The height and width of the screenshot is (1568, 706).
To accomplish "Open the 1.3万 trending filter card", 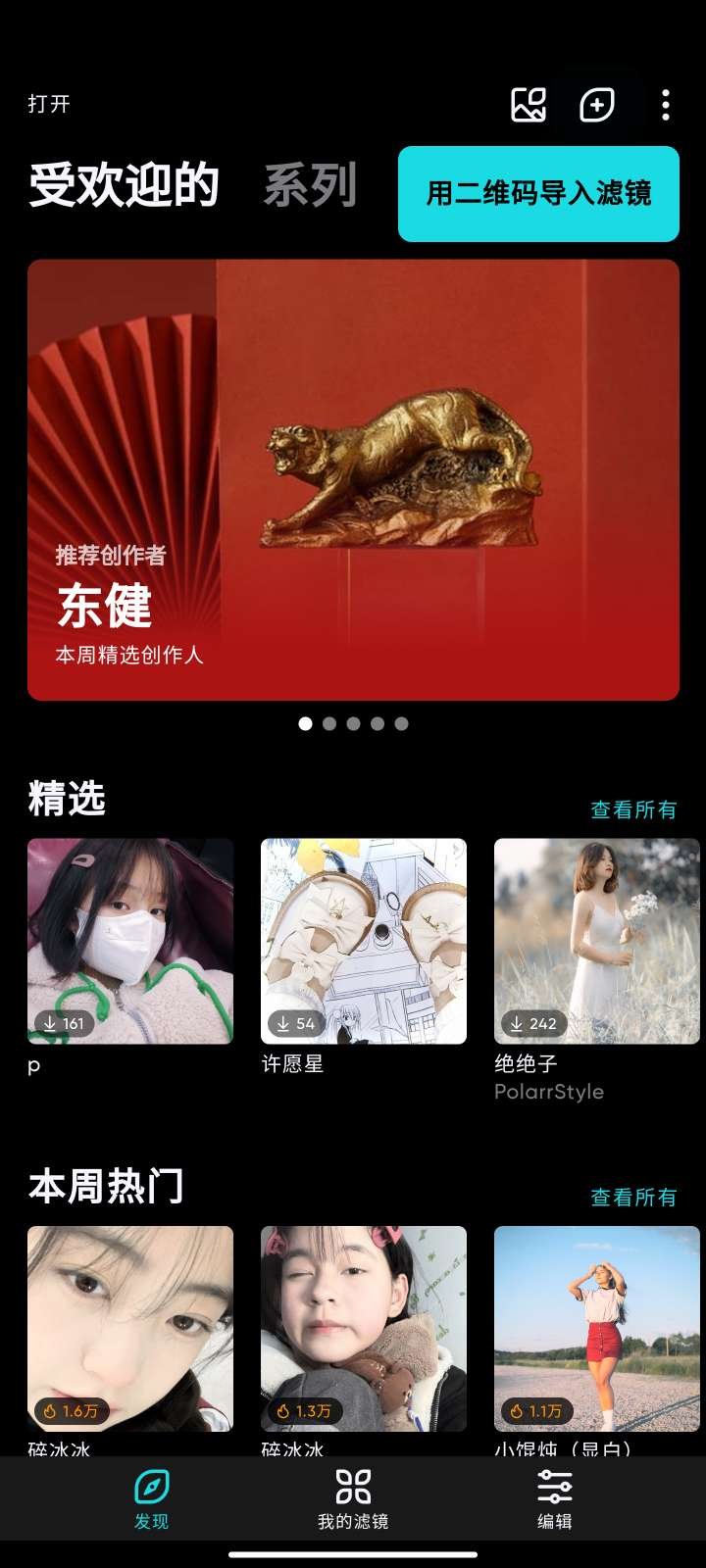I will point(364,1328).
